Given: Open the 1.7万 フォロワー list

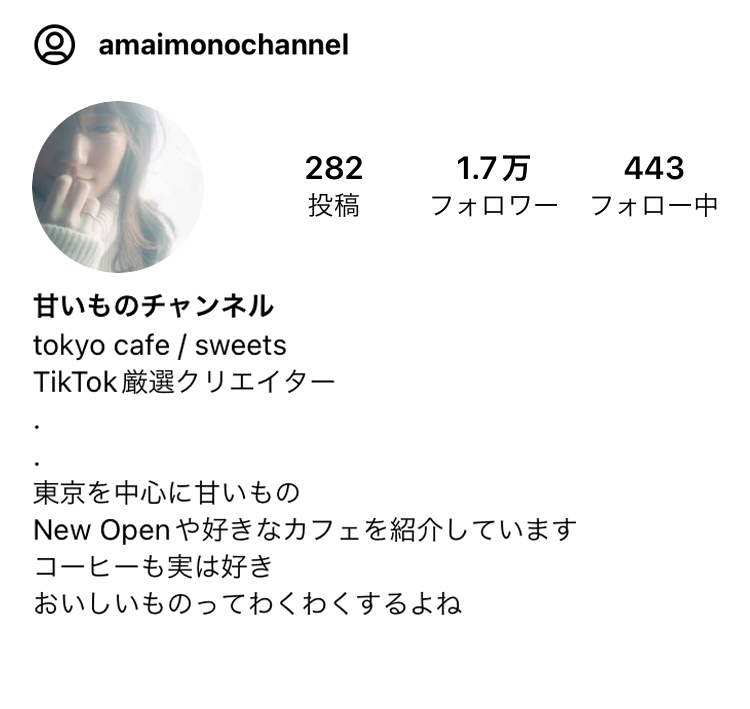Looking at the screenshot, I should (x=493, y=186).
